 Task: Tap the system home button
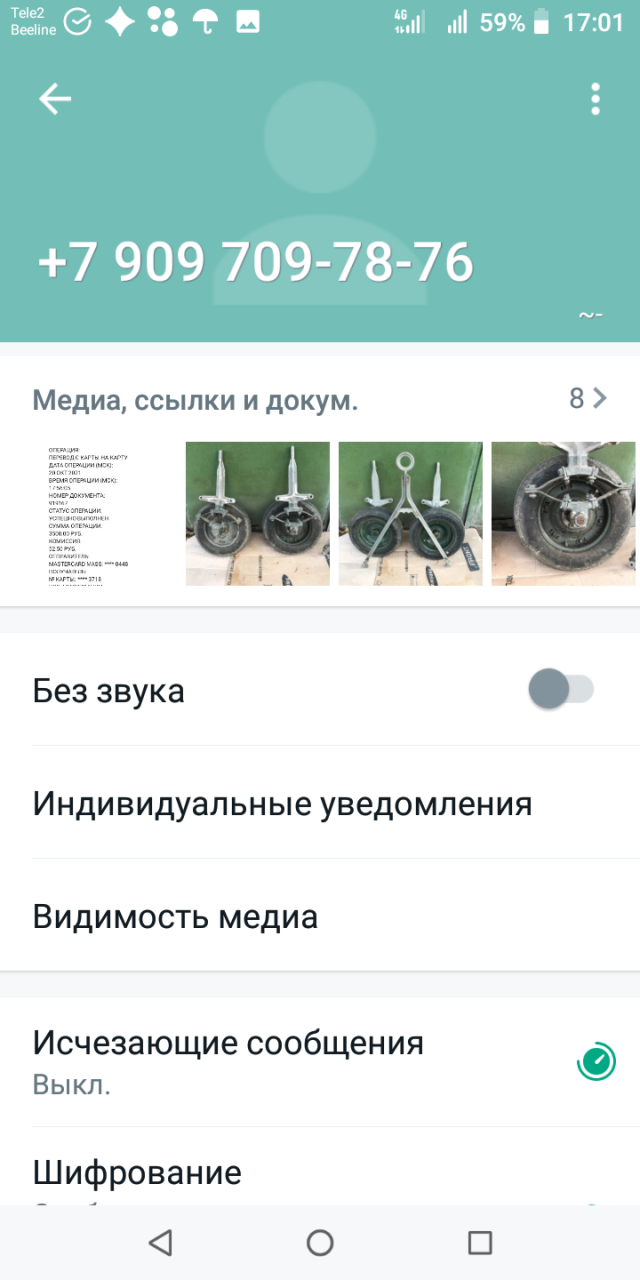click(x=320, y=1242)
